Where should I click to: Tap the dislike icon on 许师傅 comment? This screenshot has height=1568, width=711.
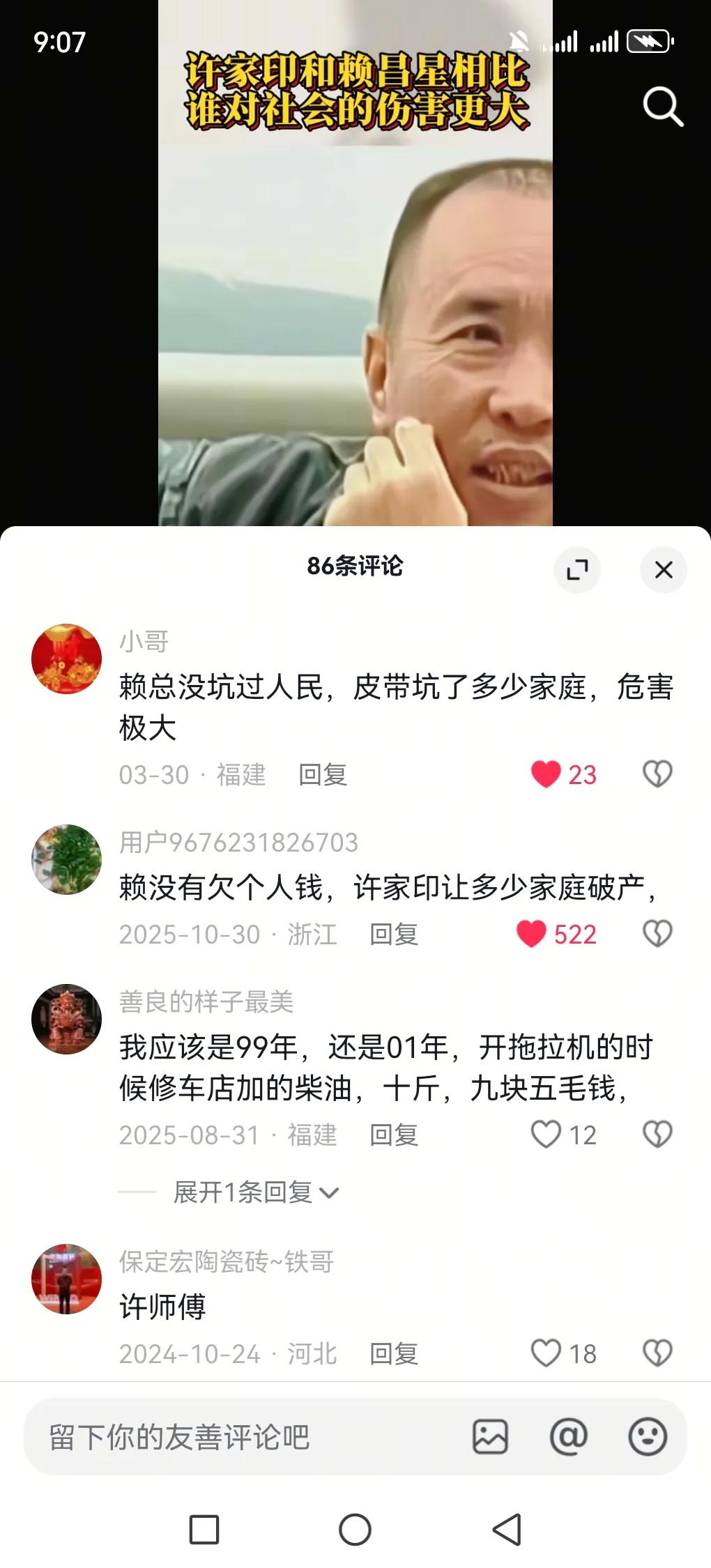[x=656, y=1352]
